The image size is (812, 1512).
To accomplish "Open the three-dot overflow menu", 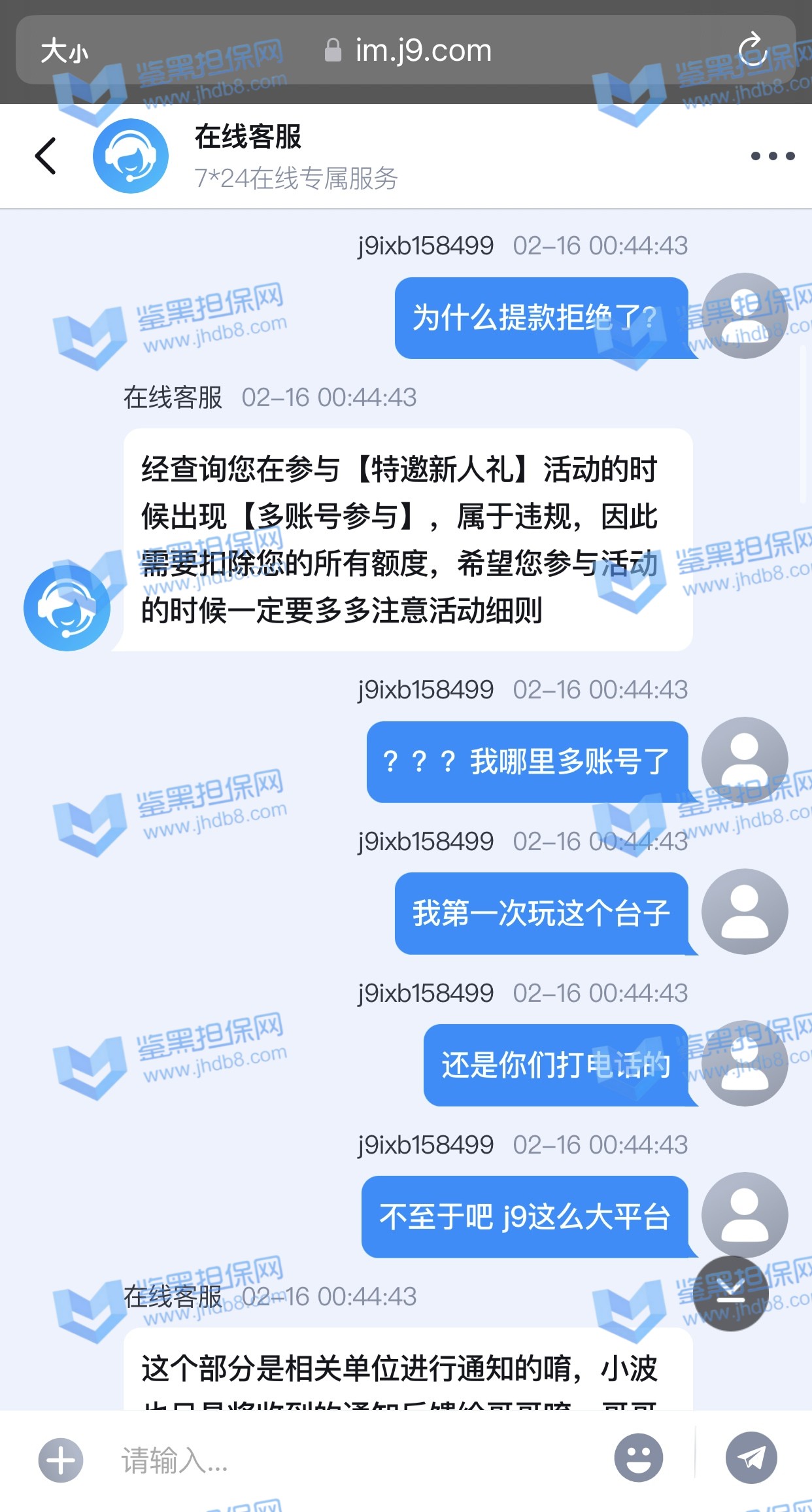I will (x=772, y=156).
